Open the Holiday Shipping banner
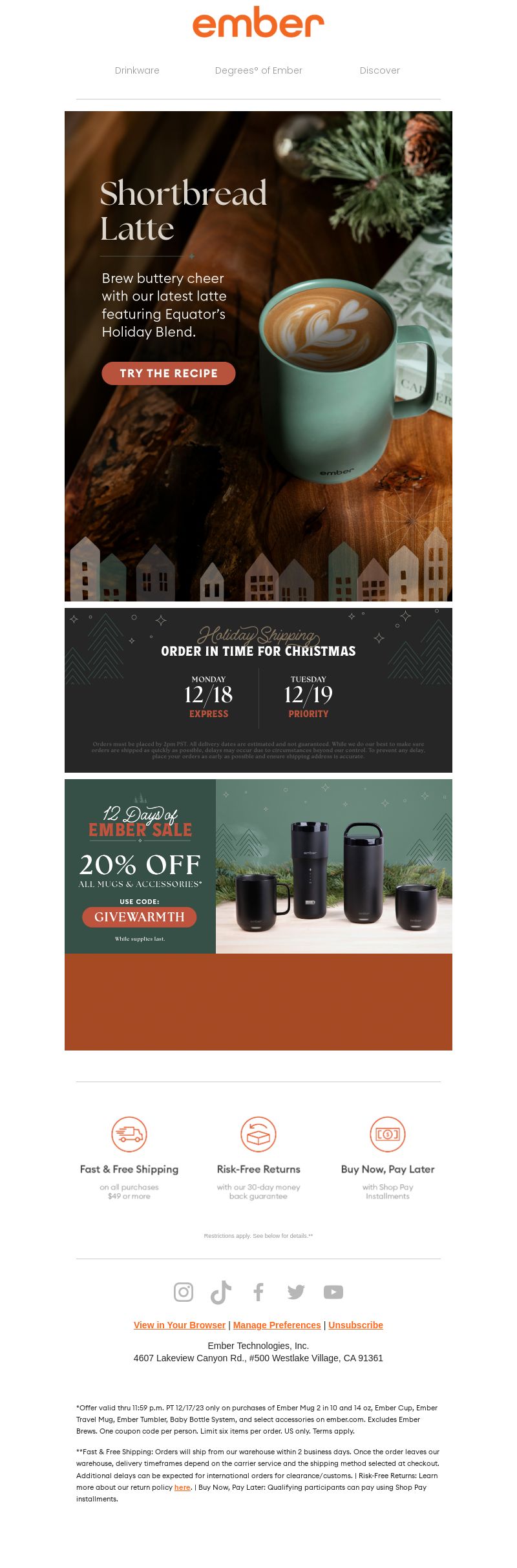The image size is (517, 1568). coord(258,690)
